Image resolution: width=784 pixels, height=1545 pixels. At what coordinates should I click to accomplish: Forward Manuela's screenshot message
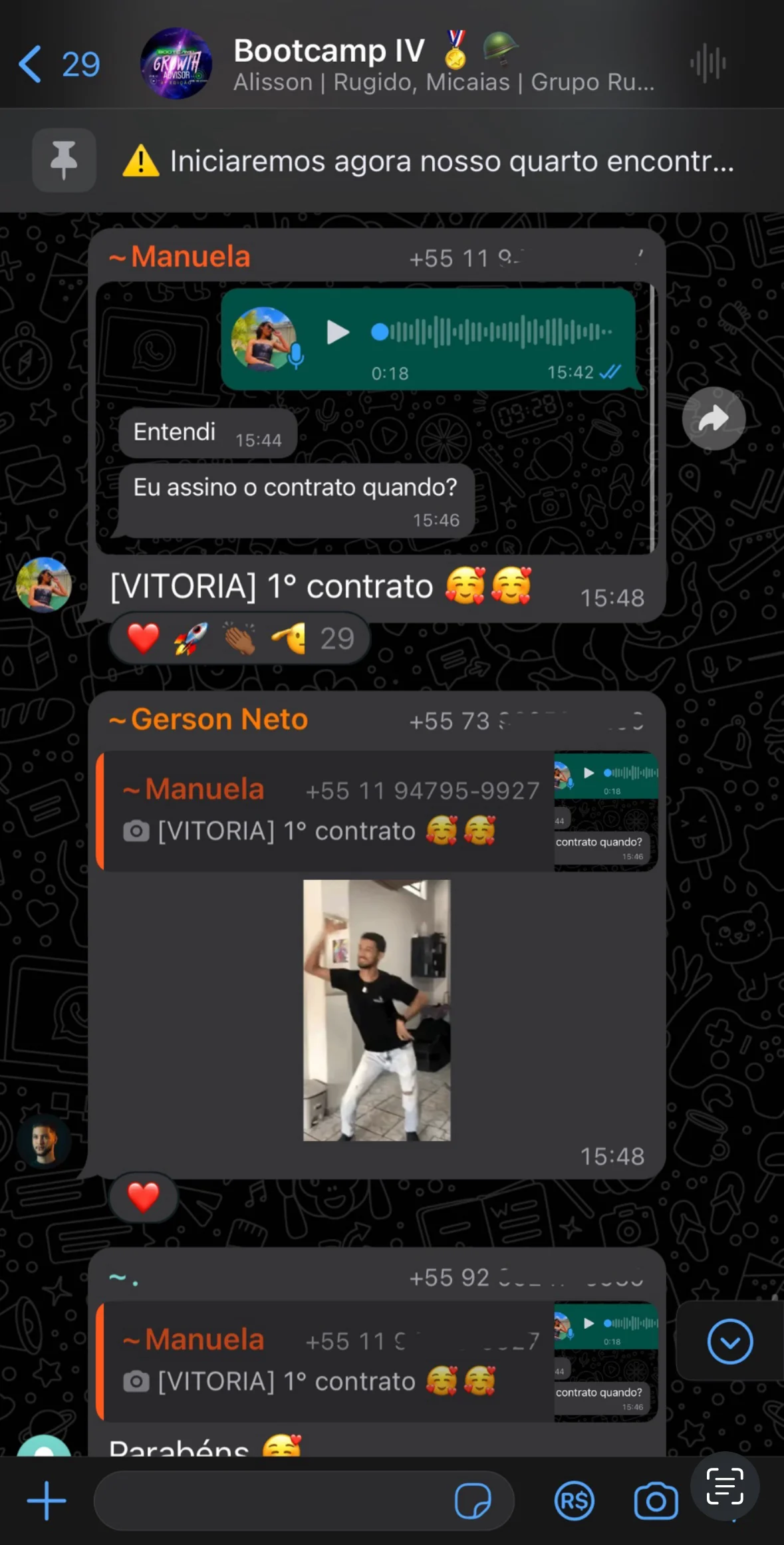(x=714, y=419)
